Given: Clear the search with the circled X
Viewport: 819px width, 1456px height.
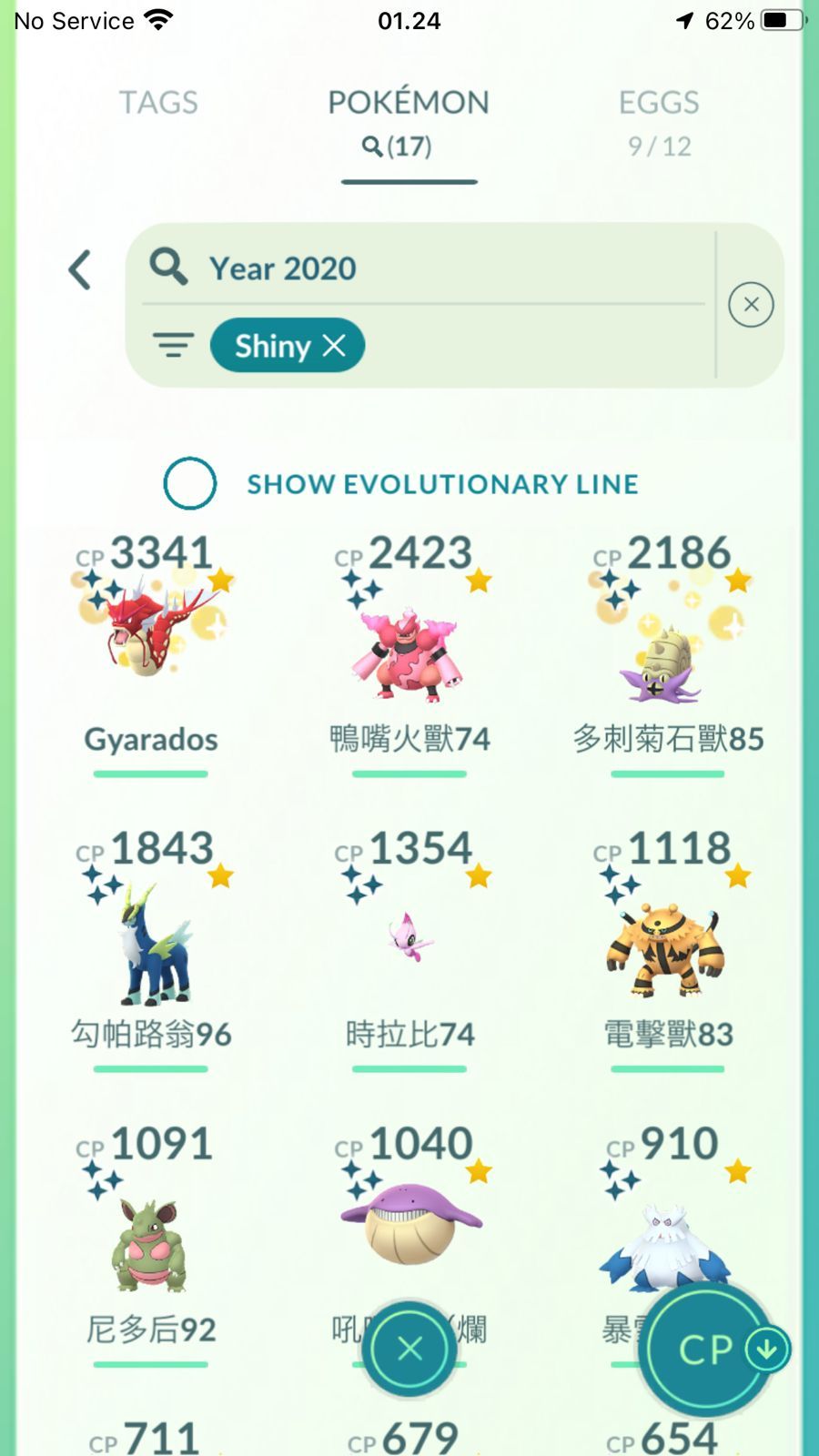Looking at the screenshot, I should pos(751,305).
